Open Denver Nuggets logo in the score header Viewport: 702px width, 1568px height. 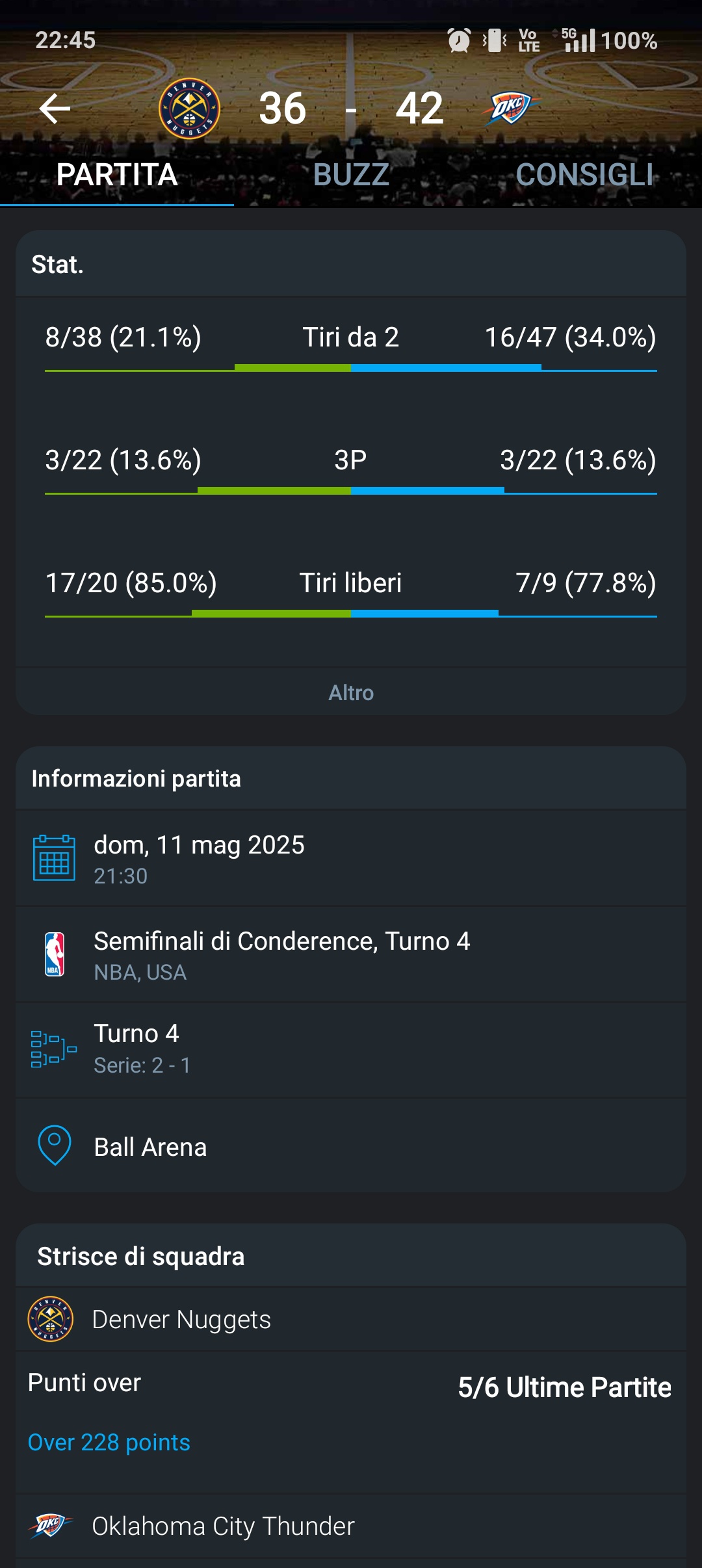click(x=189, y=109)
